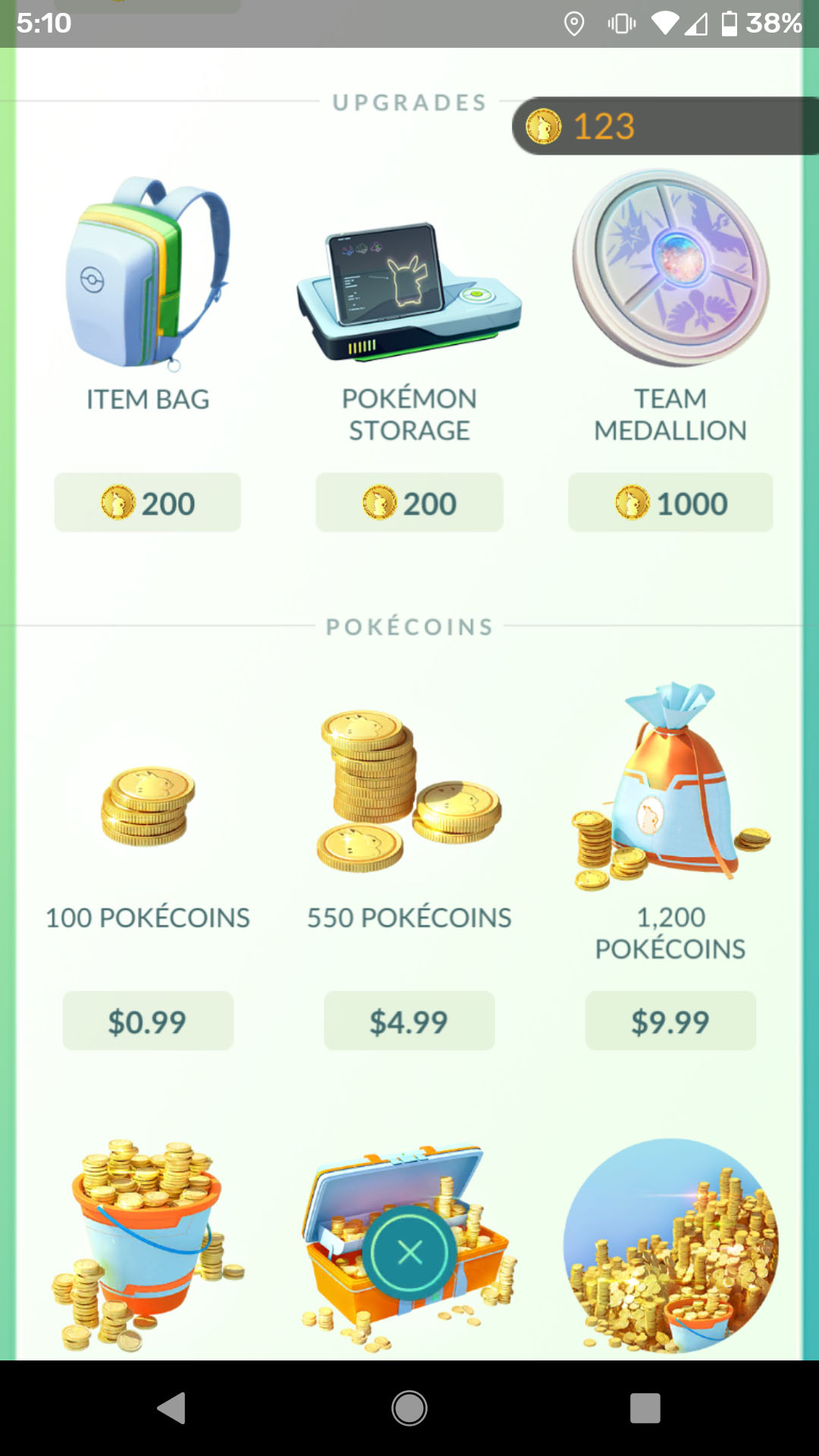Go back with the system back button

coord(172,1408)
